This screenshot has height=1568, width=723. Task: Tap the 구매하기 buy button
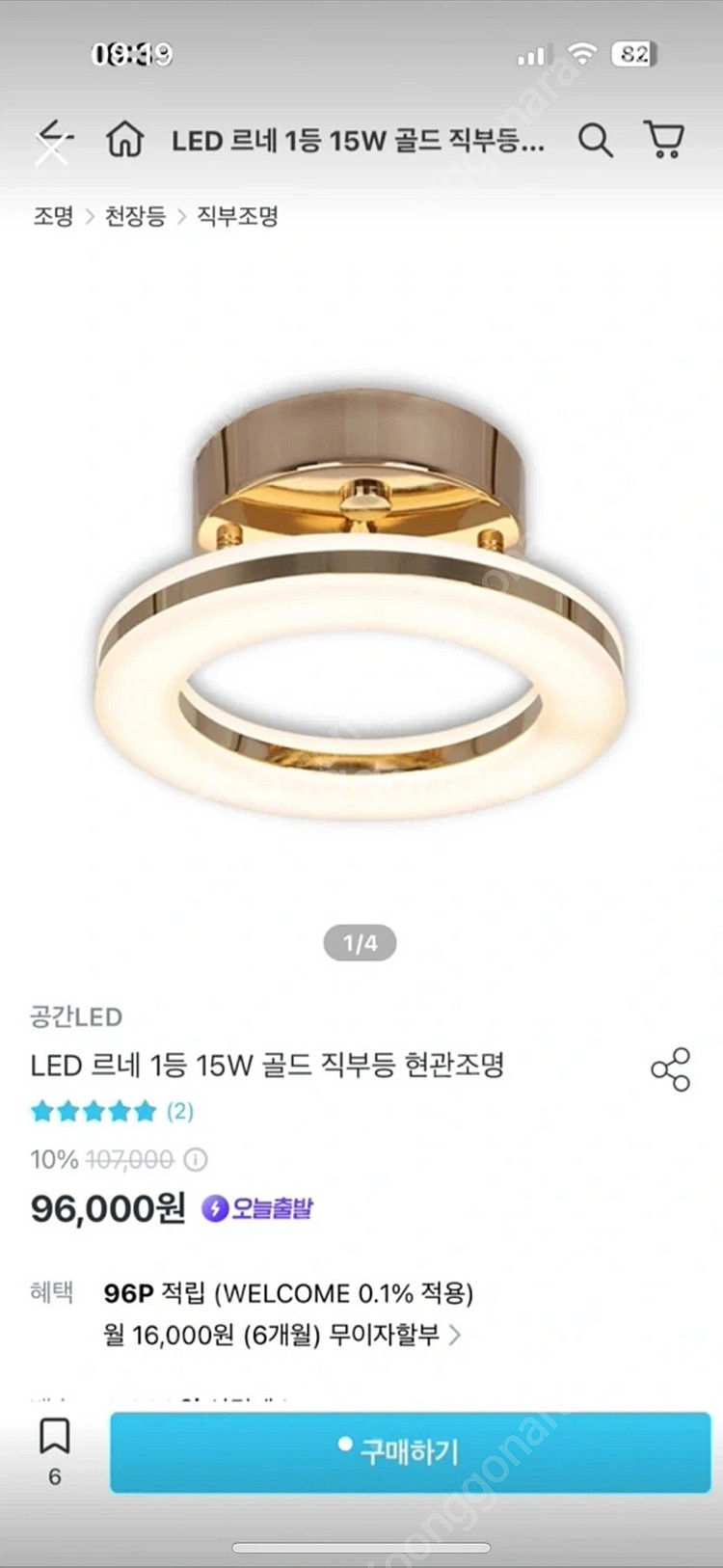[x=410, y=1452]
